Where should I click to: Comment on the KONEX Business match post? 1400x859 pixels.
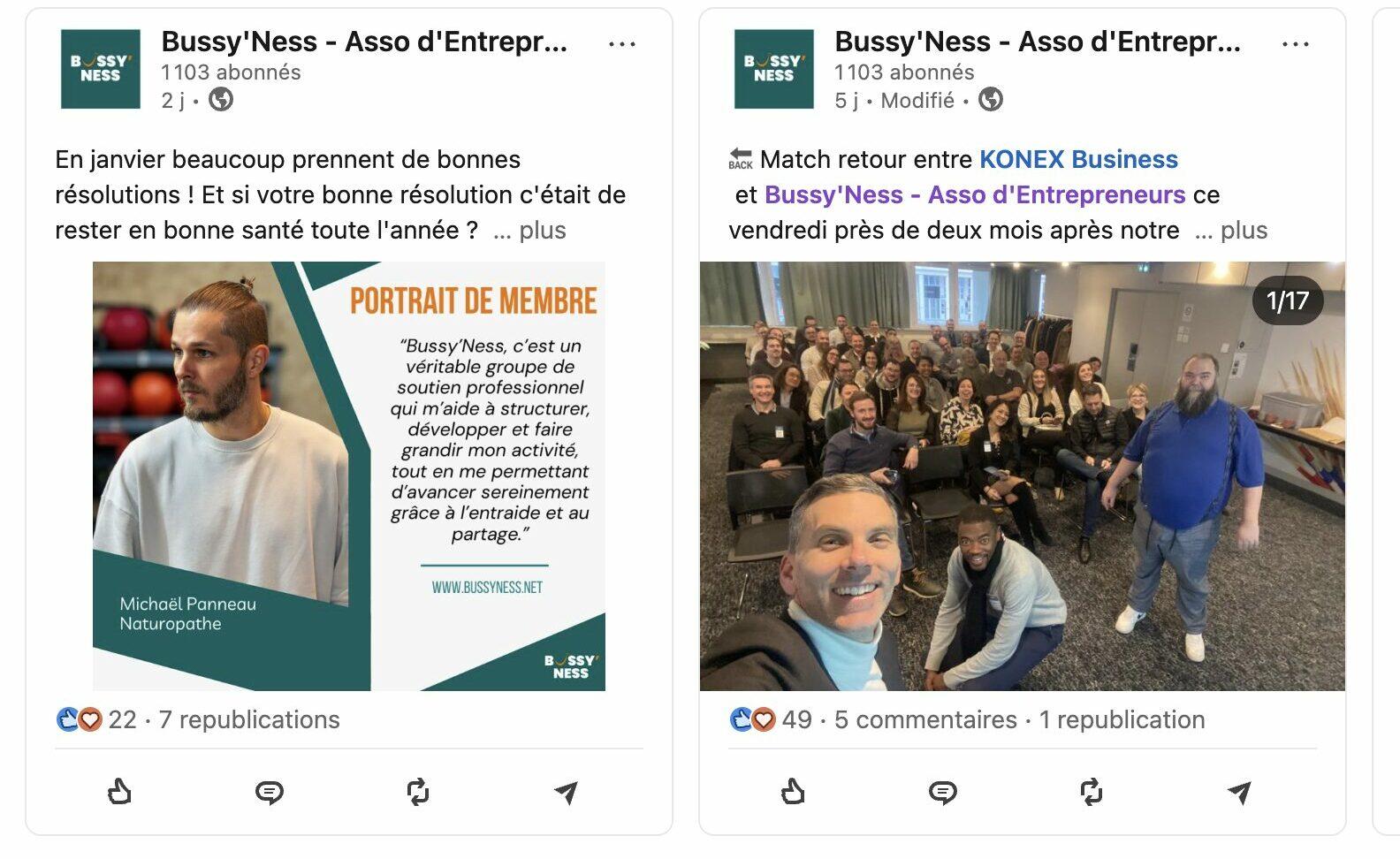coord(942,792)
